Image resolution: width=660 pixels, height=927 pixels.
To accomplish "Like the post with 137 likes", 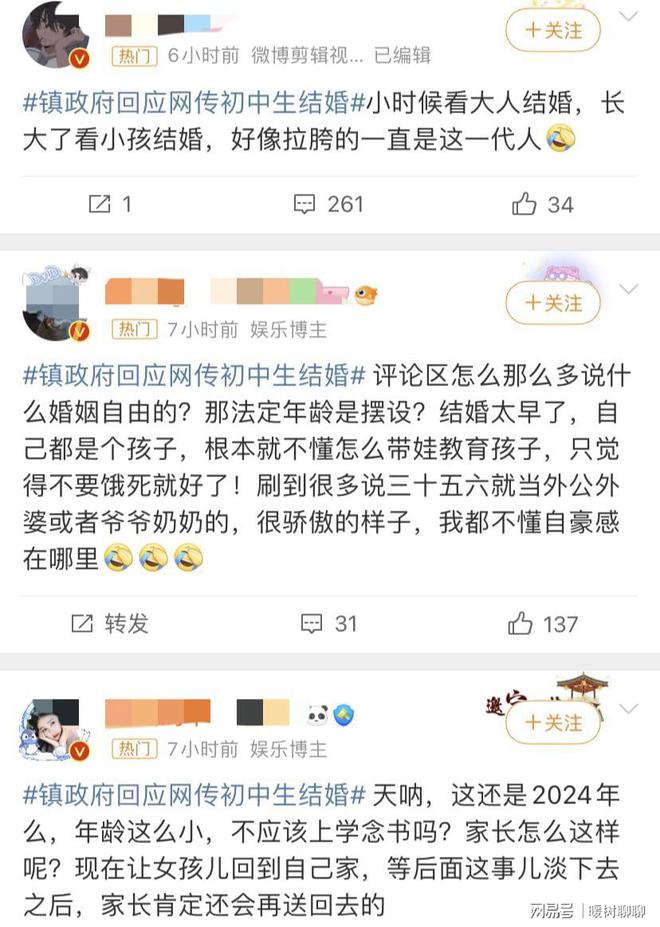I will (542, 623).
